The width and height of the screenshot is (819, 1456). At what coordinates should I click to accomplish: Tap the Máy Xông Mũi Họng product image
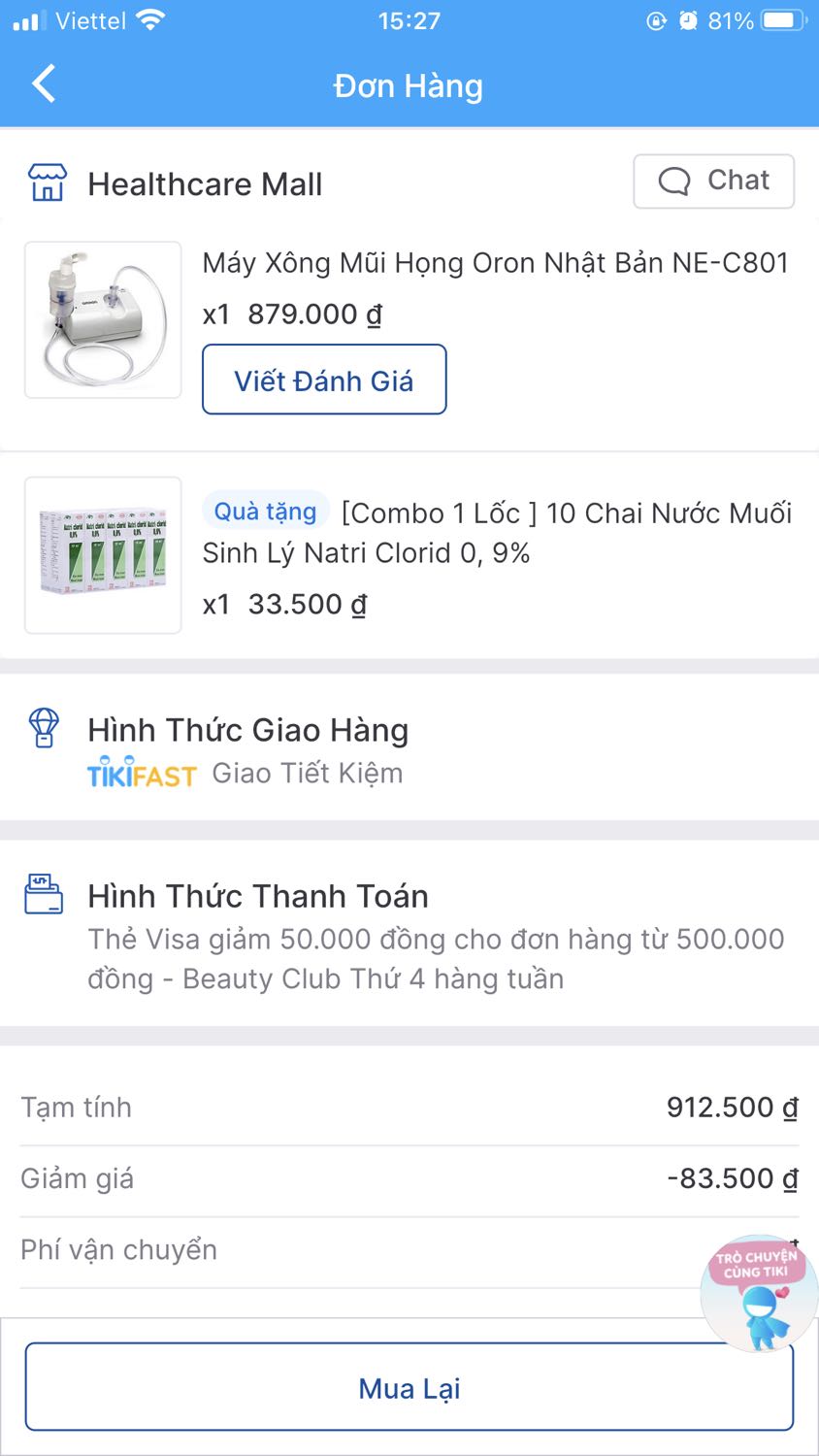click(102, 318)
